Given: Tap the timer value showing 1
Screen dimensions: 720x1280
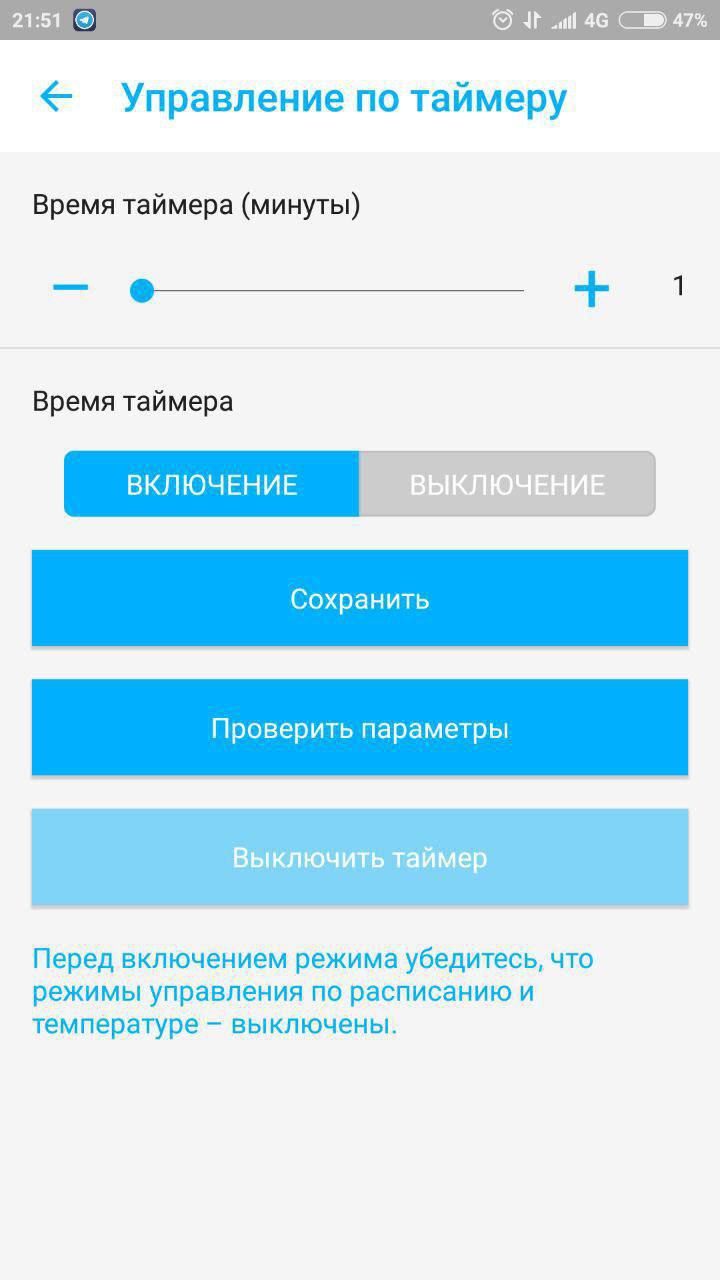Looking at the screenshot, I should pos(677,287).
